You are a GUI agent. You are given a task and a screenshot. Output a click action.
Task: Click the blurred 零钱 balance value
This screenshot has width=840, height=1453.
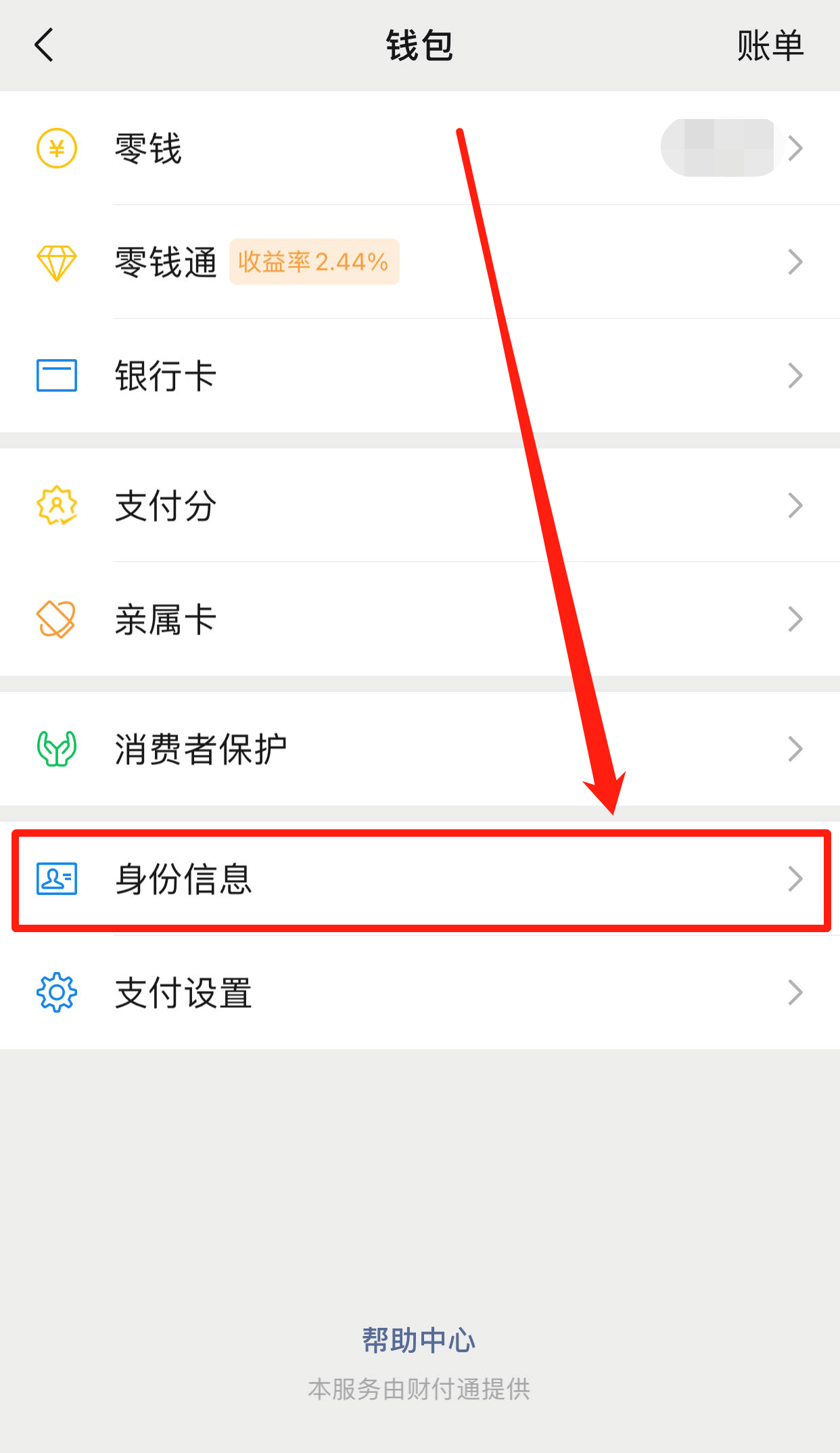[720, 149]
